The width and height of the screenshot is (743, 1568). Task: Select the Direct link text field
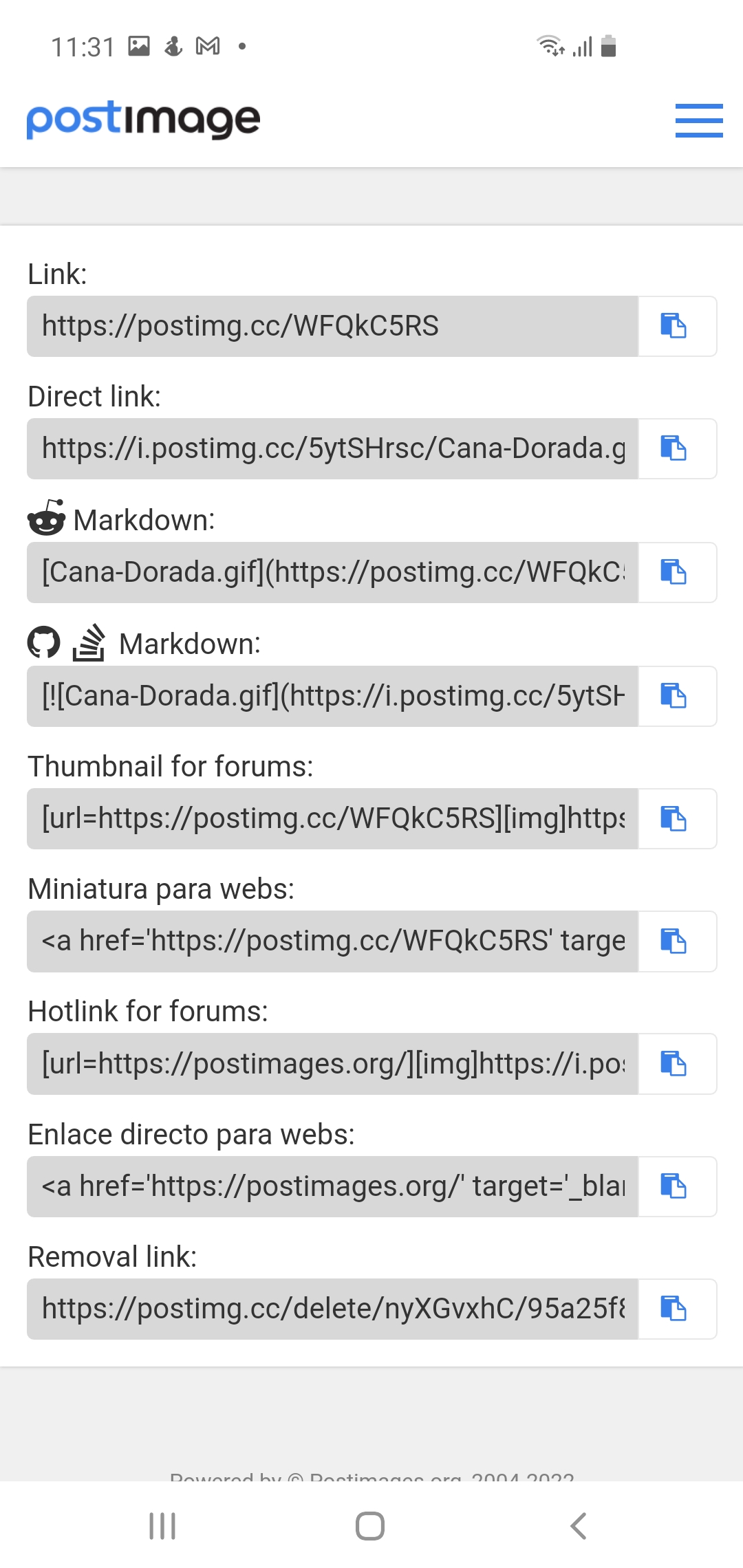point(332,448)
